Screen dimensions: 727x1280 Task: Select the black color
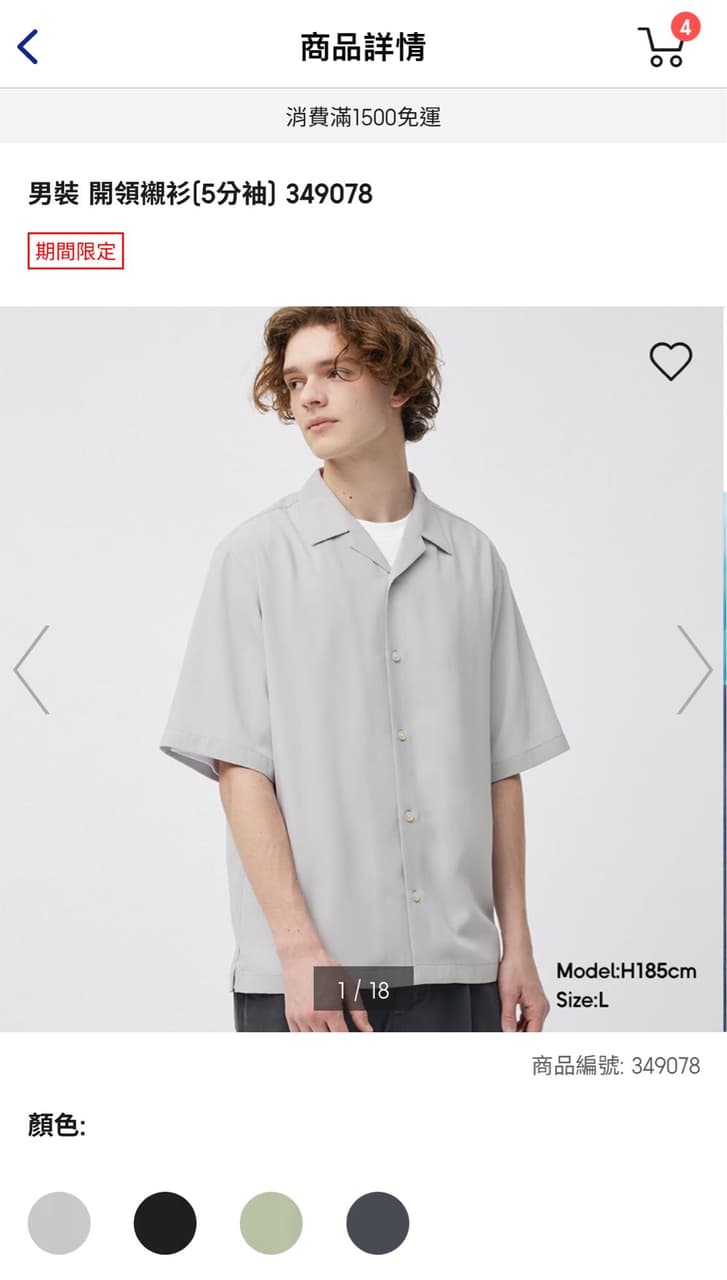click(x=165, y=1222)
